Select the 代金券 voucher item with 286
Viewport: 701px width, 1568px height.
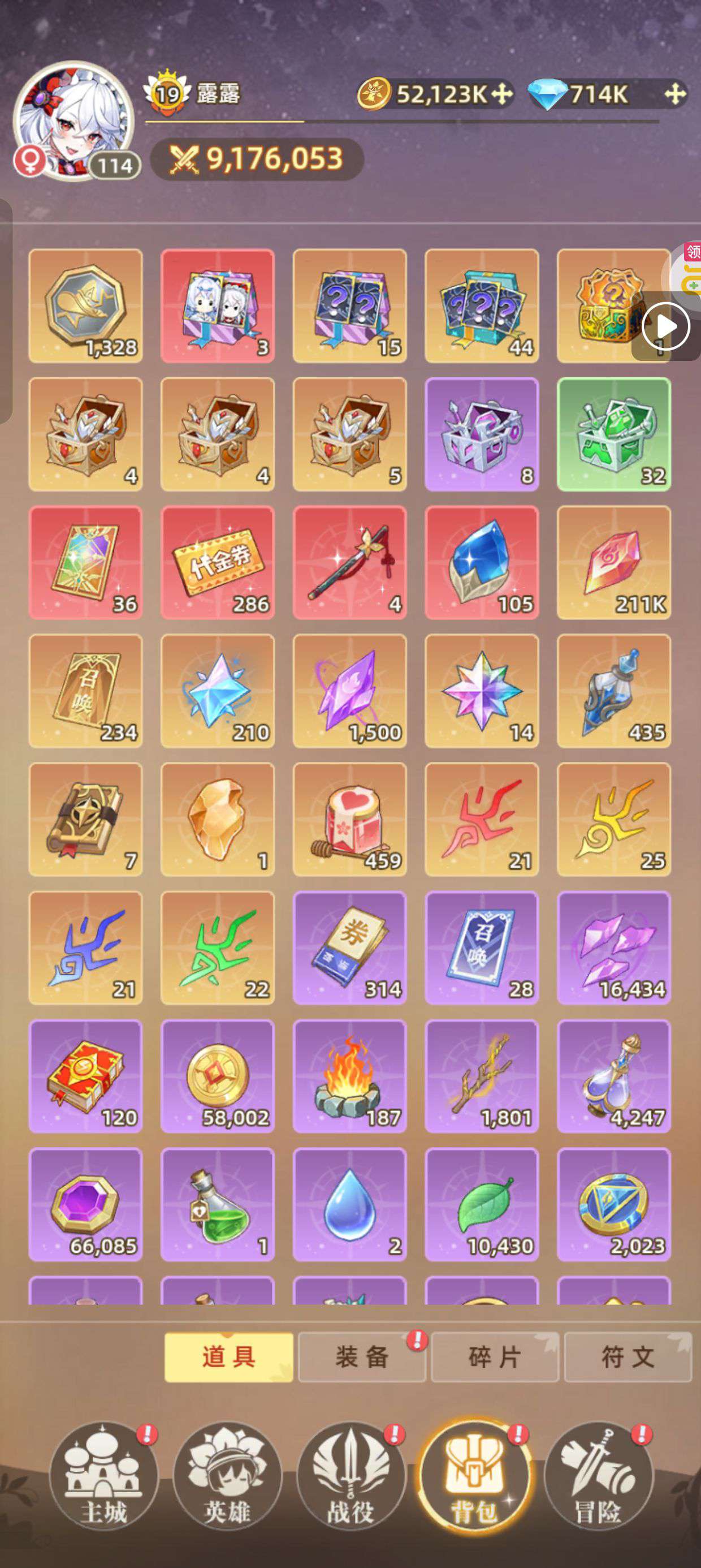click(x=217, y=562)
